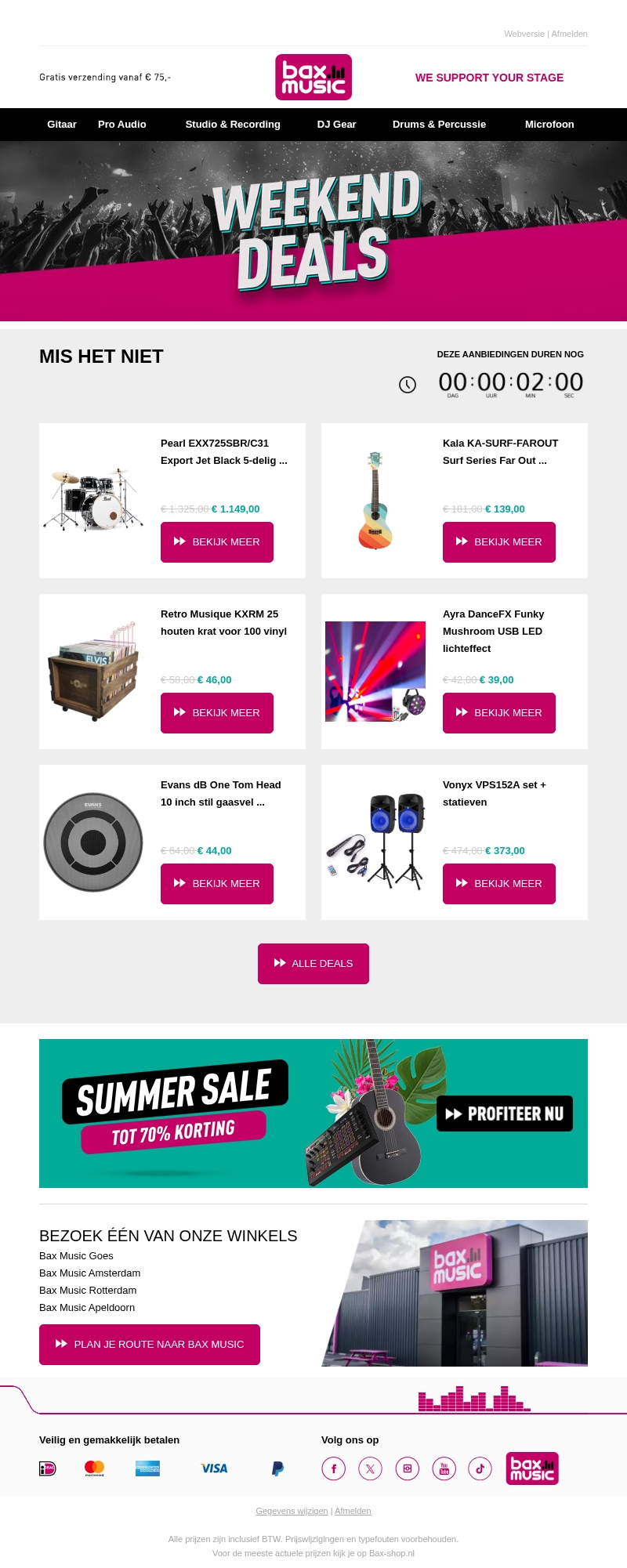Viewport: 627px width, 1568px height.
Task: Tap Profiteer Nu on Summer Sale banner
Action: tap(505, 1114)
